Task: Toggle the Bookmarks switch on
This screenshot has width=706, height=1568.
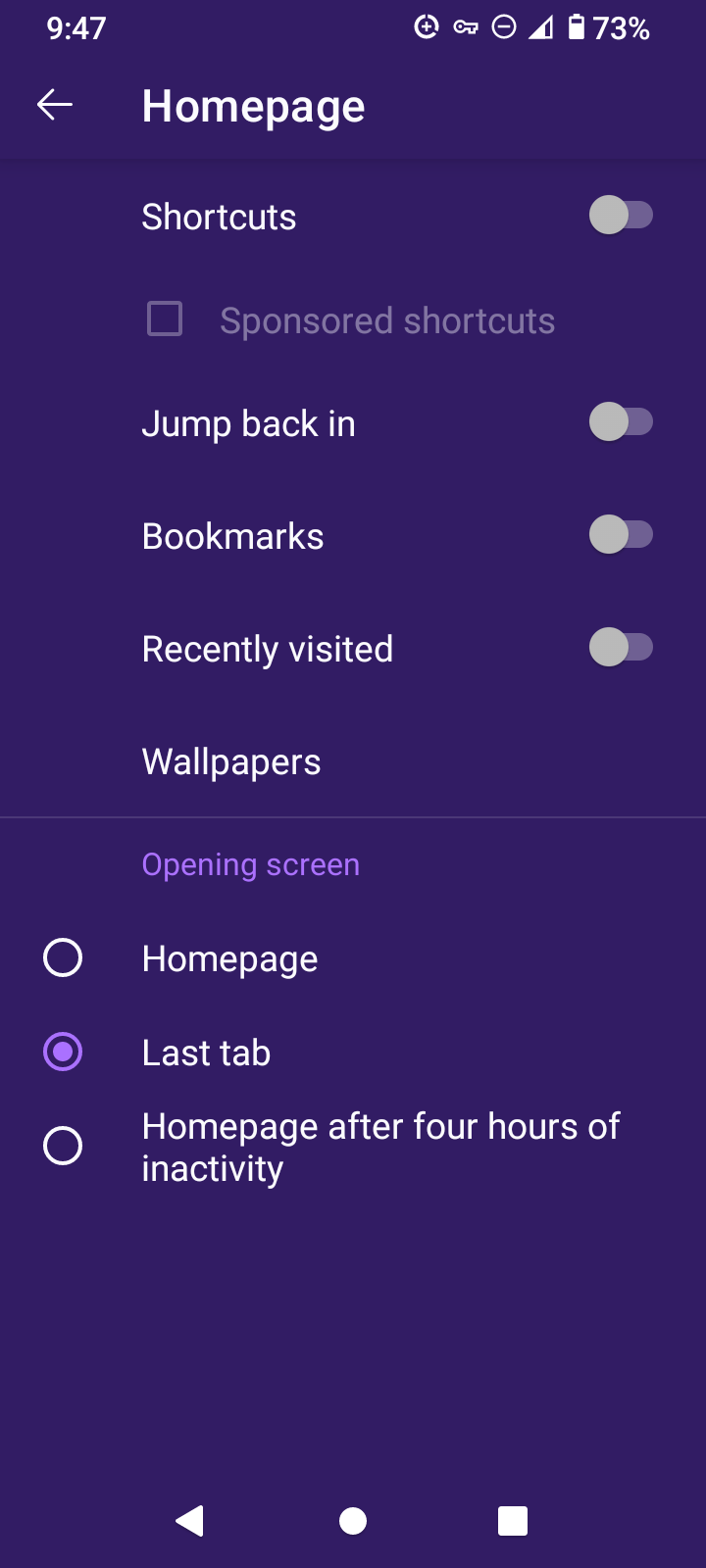Action: coord(621,535)
